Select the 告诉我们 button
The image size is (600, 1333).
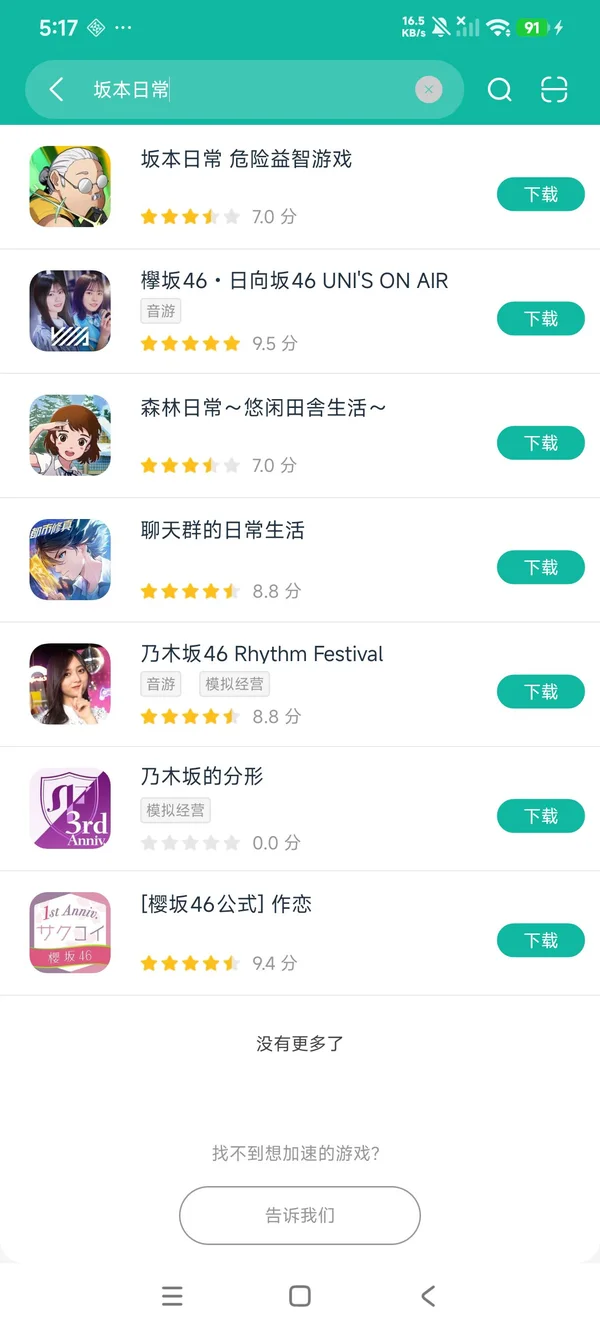coord(300,1215)
